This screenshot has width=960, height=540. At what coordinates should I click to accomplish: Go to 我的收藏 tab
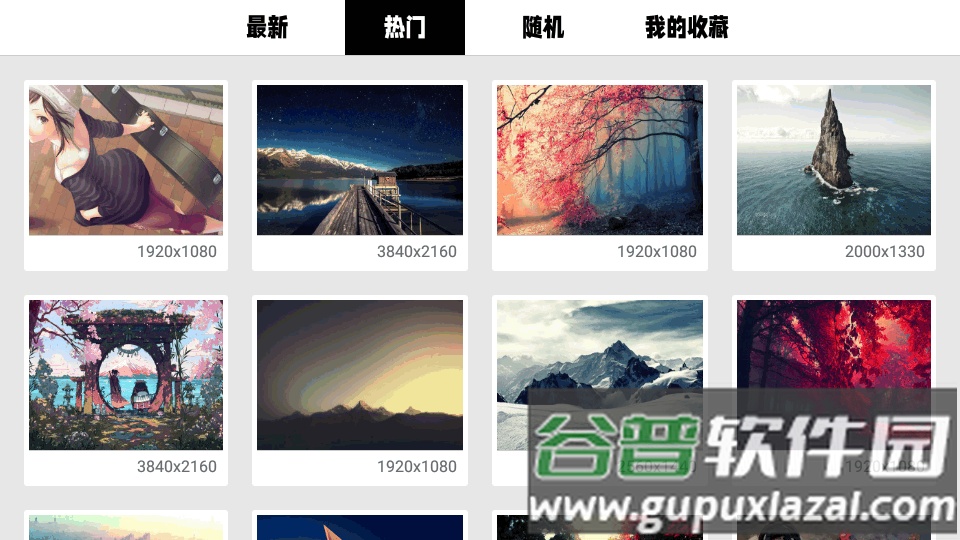[x=686, y=27]
